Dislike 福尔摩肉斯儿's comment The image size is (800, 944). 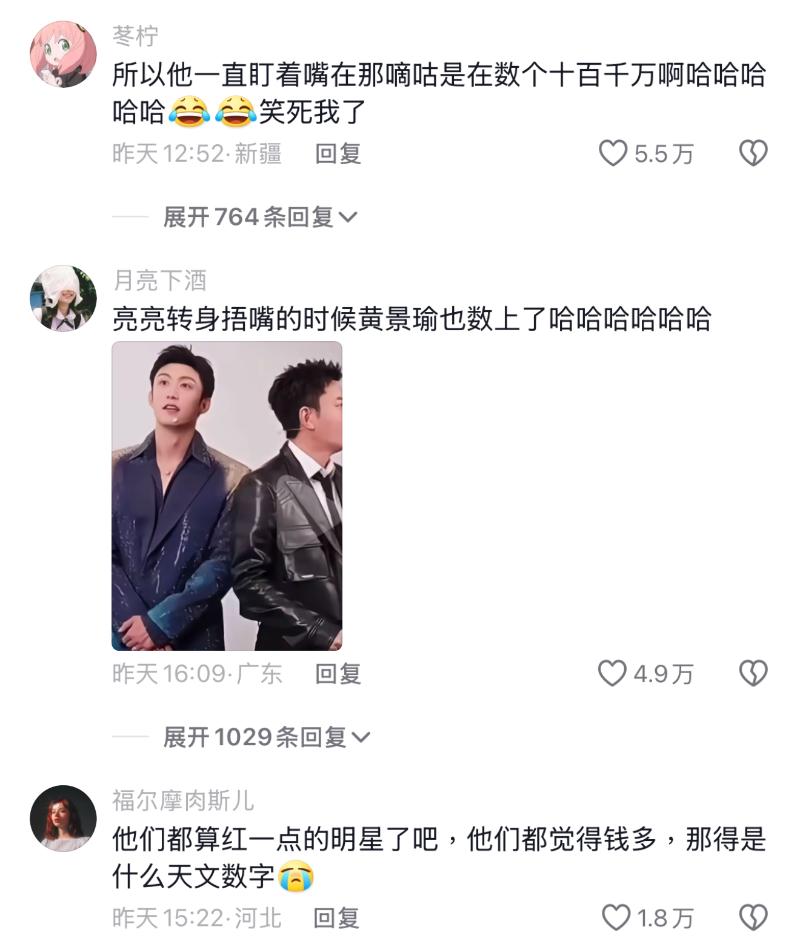point(753,918)
